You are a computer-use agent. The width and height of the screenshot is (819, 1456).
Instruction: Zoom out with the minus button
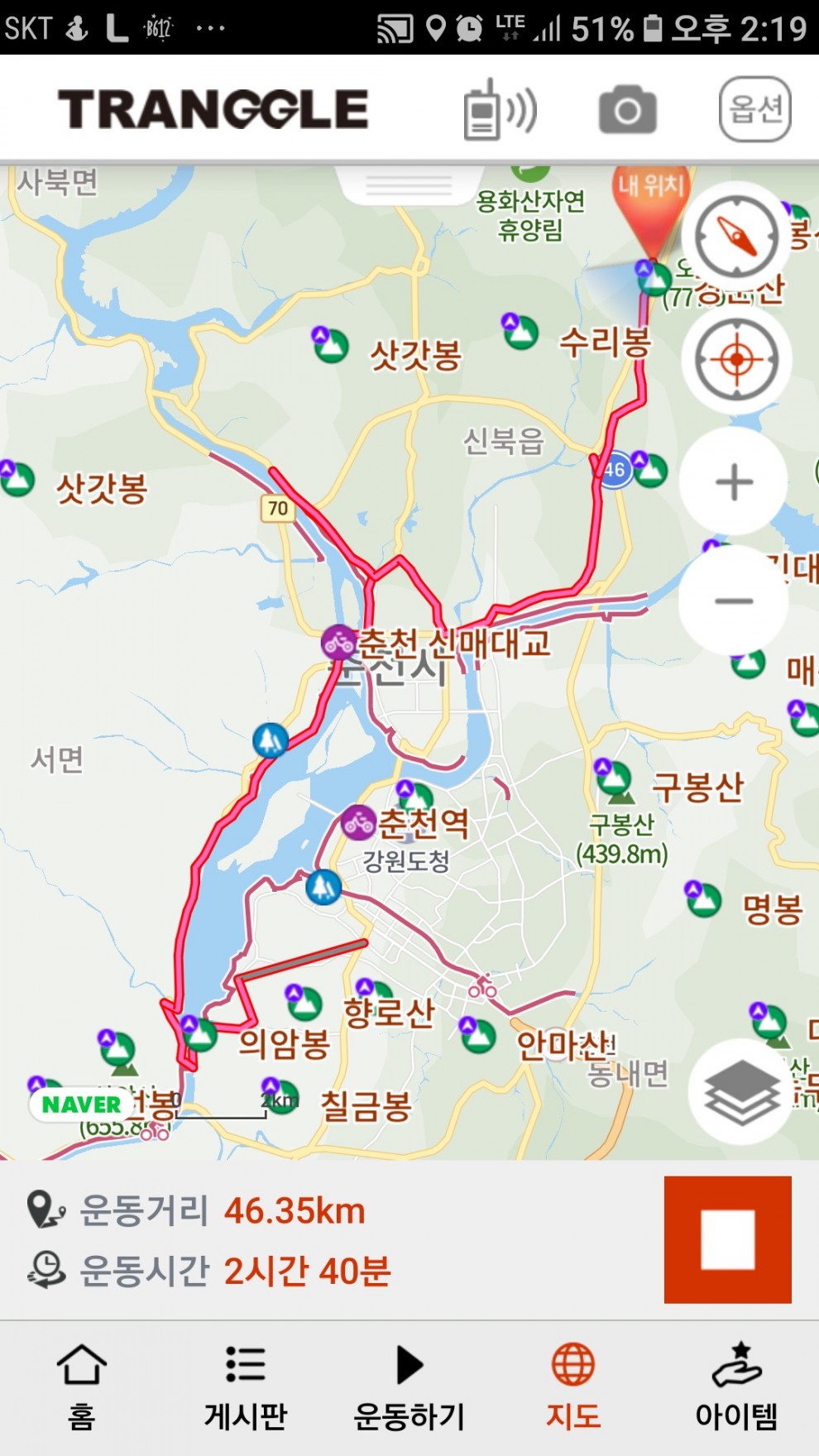(734, 601)
